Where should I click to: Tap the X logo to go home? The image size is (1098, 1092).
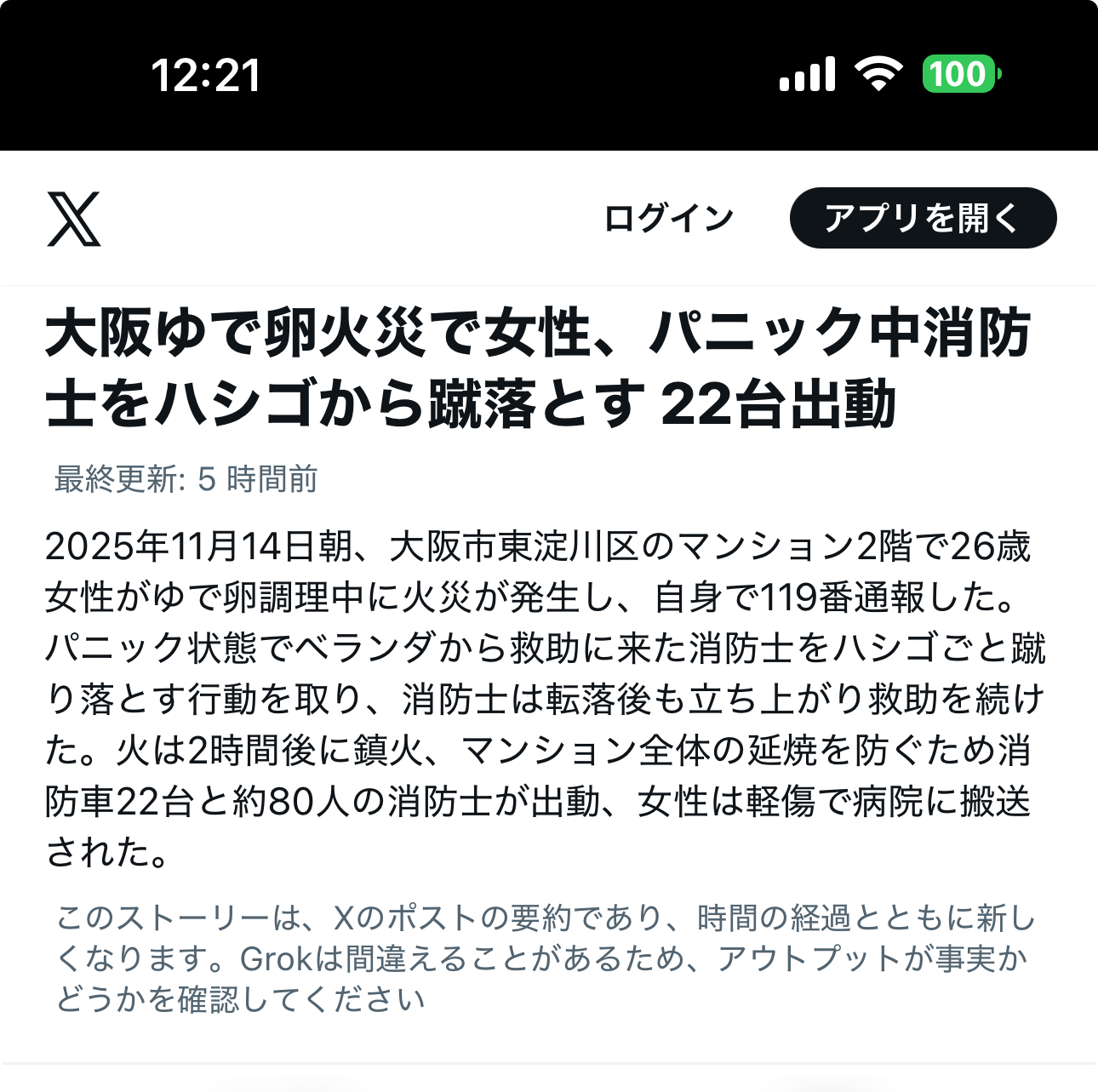[x=74, y=219]
